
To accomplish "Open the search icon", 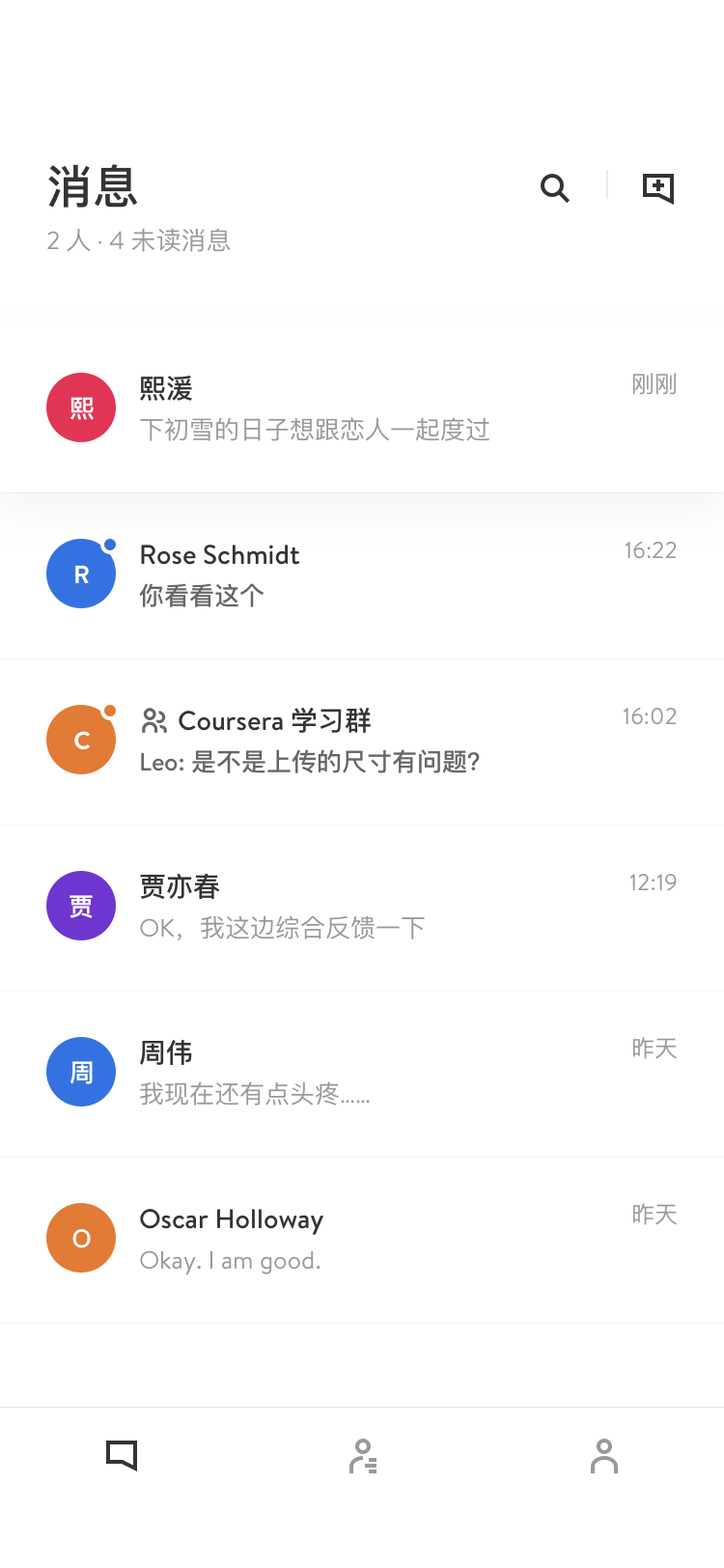I will click(x=555, y=187).
